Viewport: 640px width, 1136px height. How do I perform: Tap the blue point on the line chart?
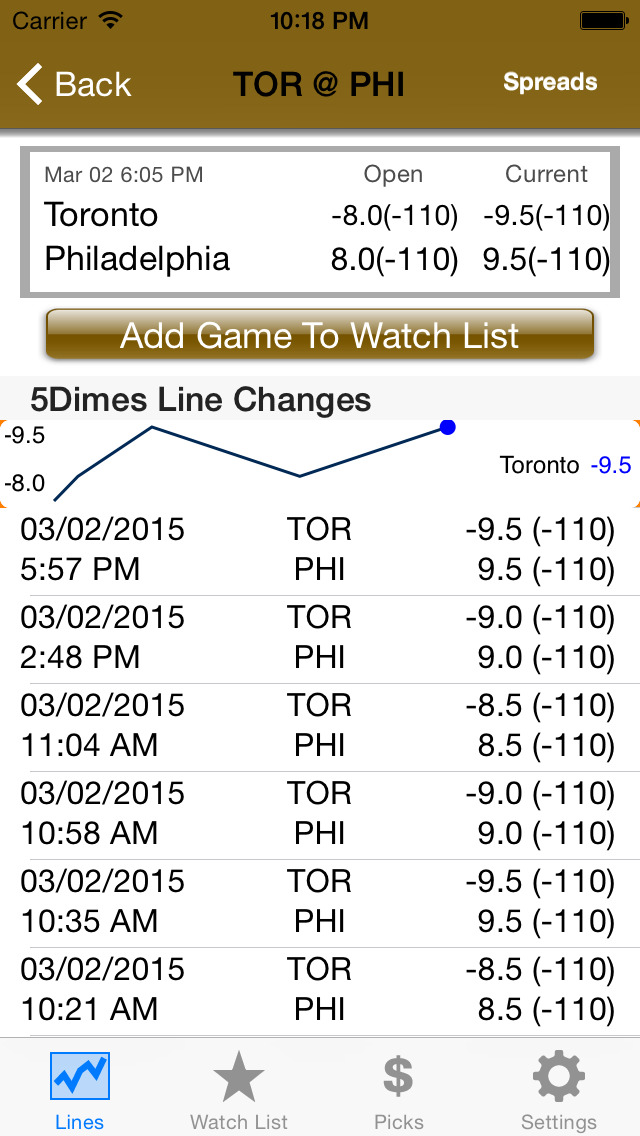(x=447, y=427)
